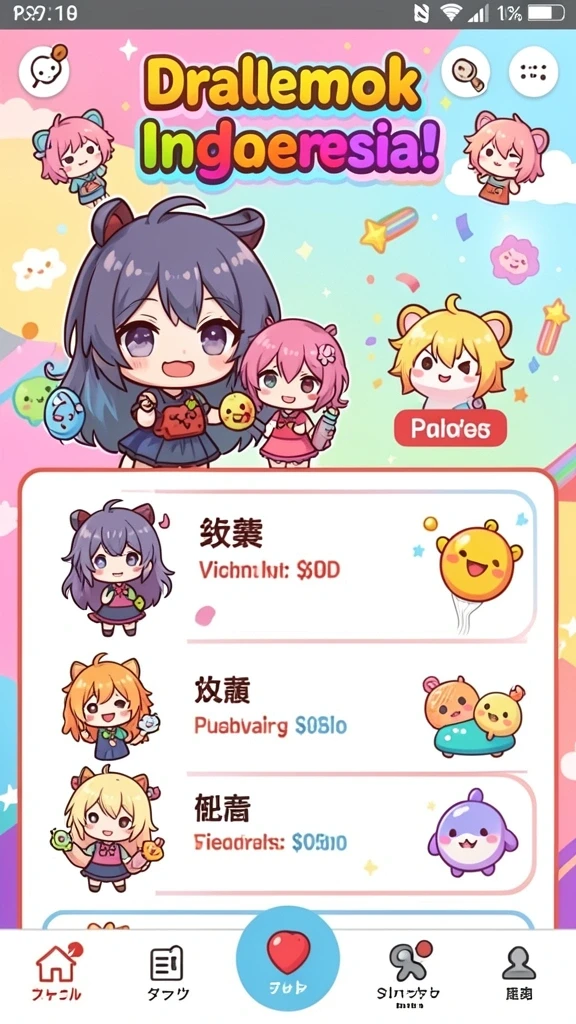This screenshot has height=1024, width=576.
Task: Tap the red Palo'es button
Action: tap(451, 429)
